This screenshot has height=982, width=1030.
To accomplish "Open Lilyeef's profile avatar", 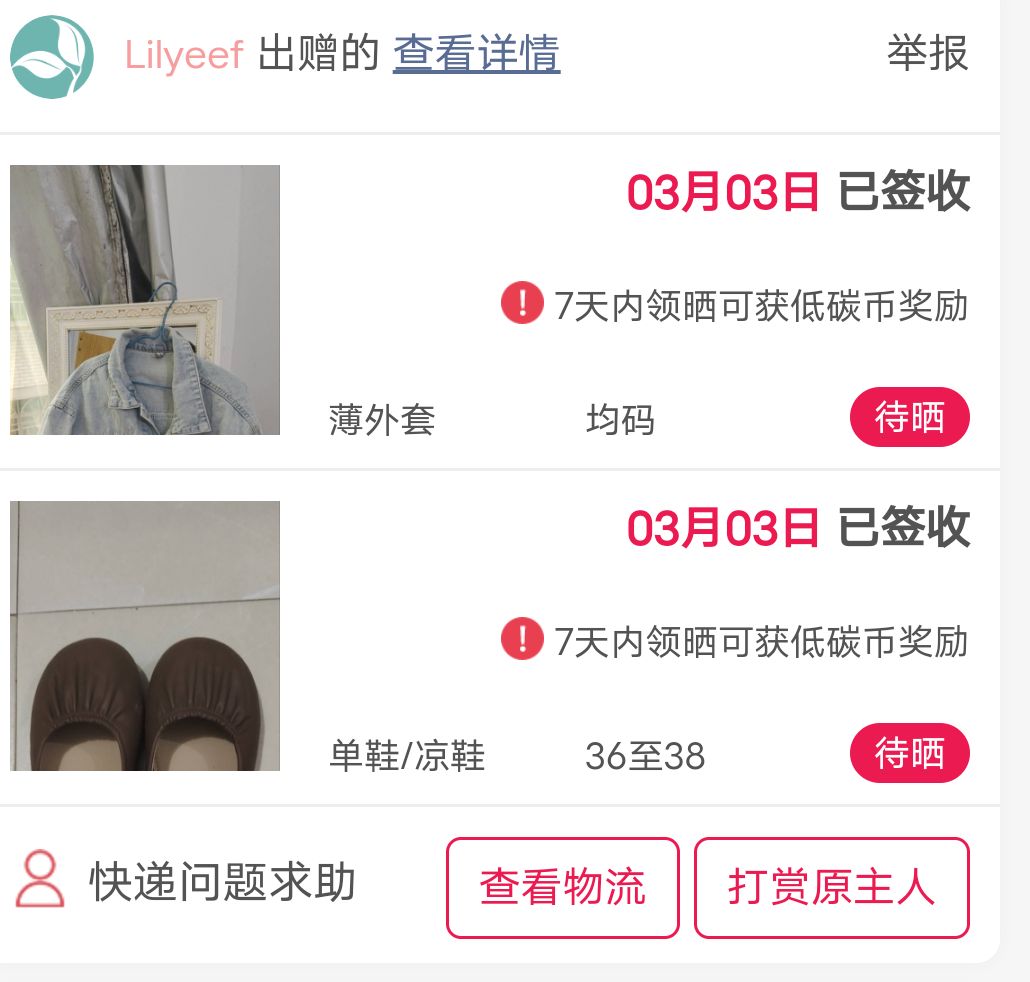I will click(52, 57).
